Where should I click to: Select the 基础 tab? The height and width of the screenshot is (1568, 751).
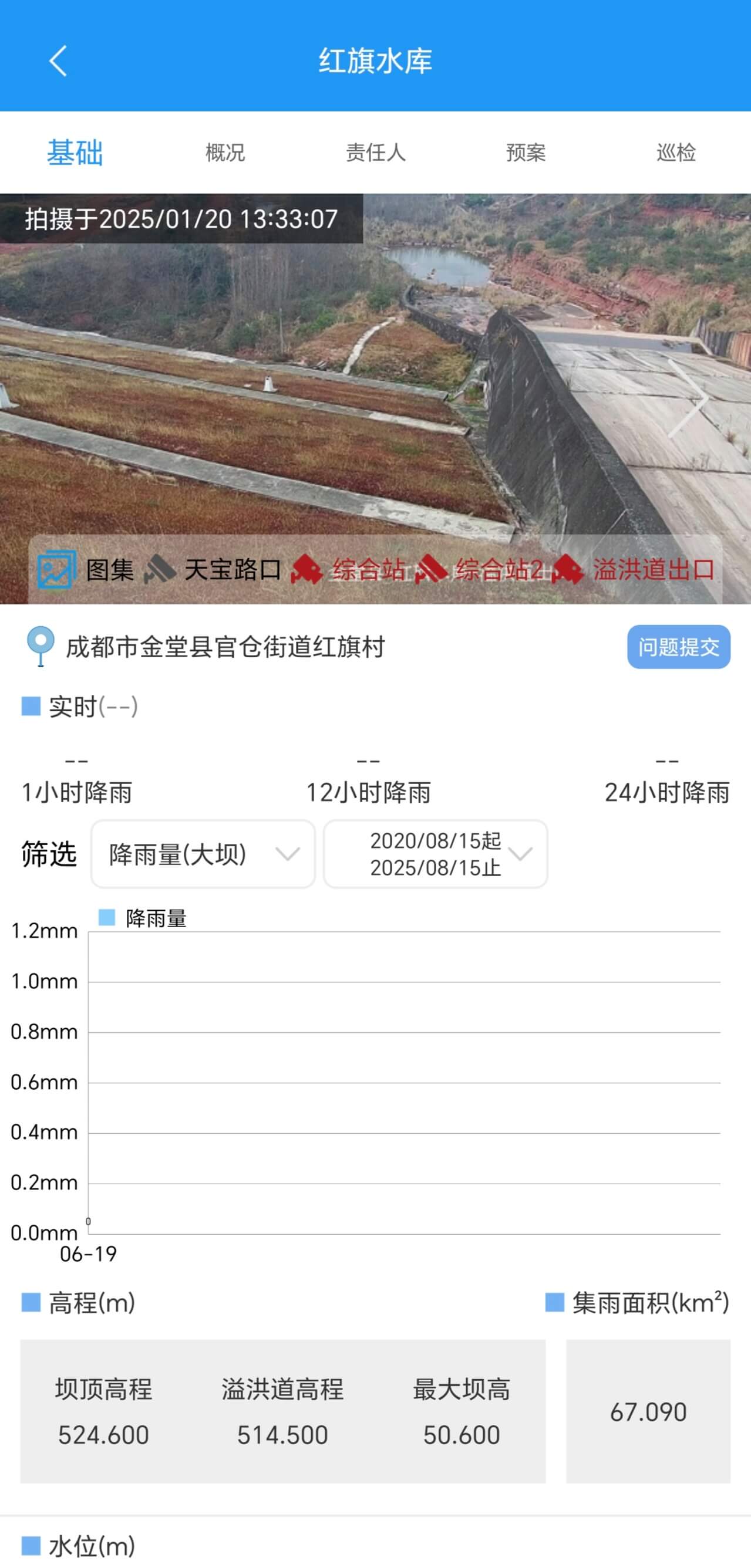pos(75,152)
